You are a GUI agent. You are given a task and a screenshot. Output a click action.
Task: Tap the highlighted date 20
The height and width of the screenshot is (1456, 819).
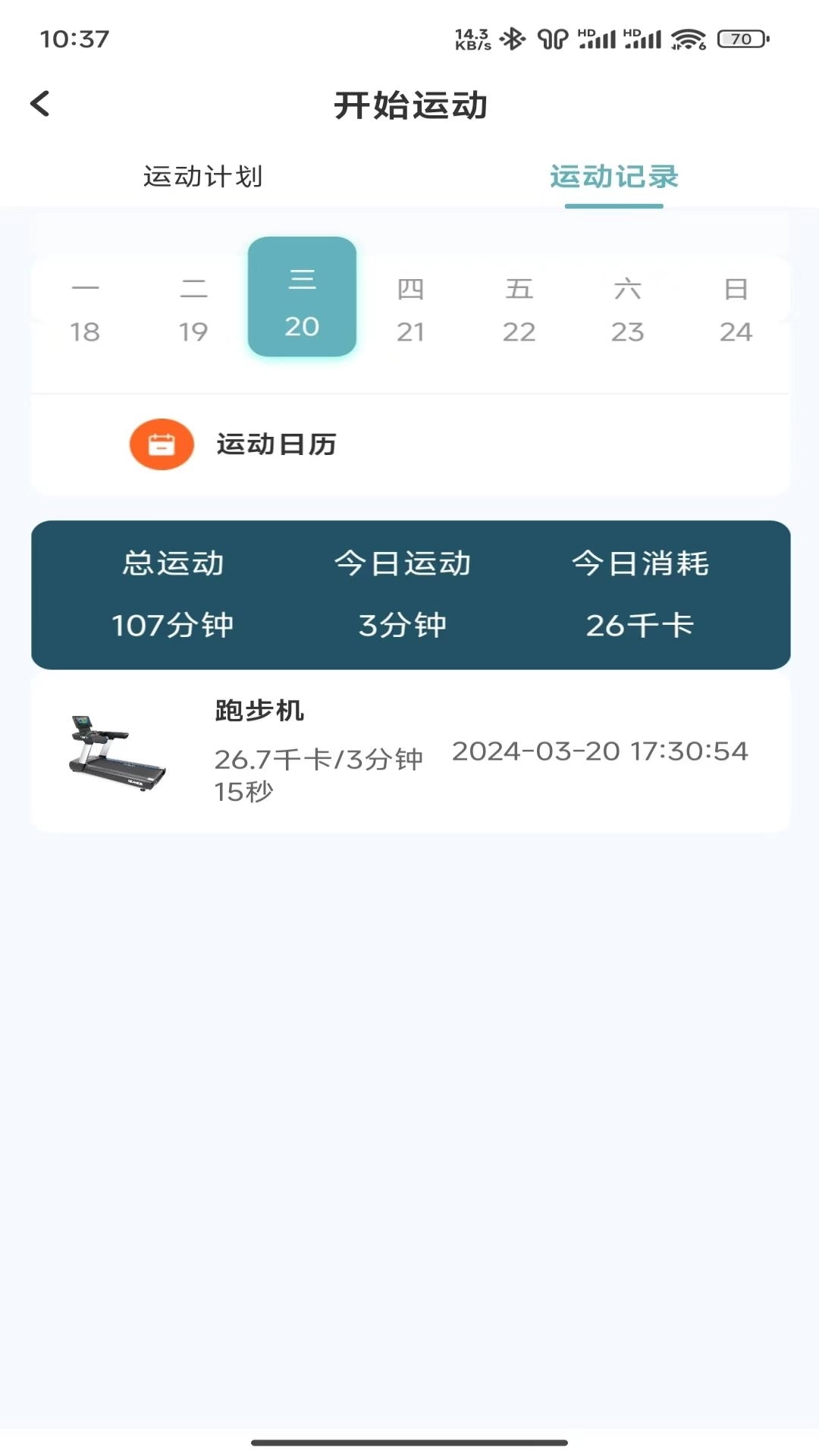[x=302, y=297]
